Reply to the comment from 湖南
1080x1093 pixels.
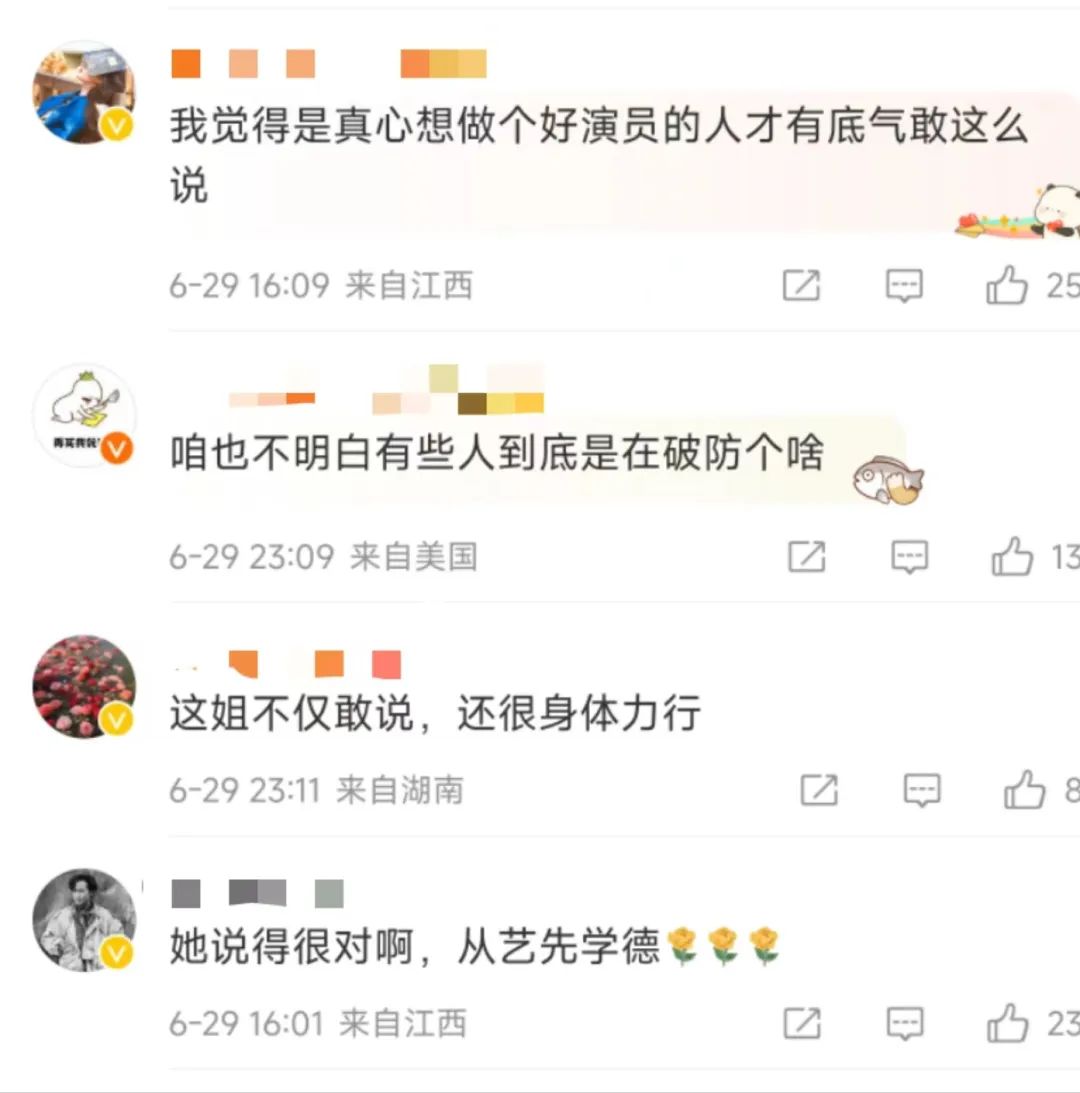tap(921, 791)
